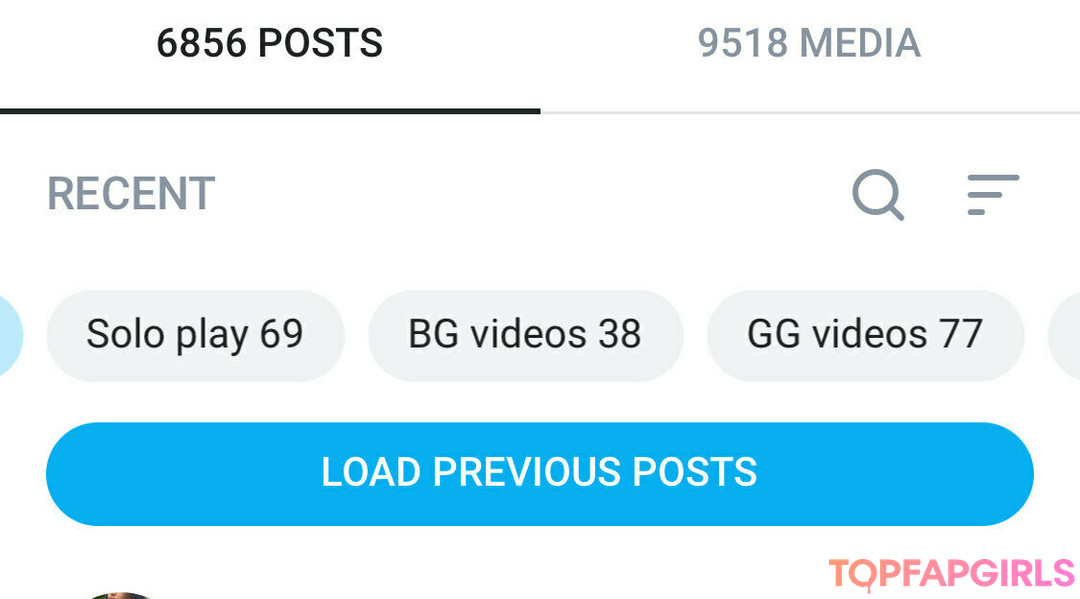Open search within recent posts
This screenshot has height=599, width=1080.
click(878, 194)
